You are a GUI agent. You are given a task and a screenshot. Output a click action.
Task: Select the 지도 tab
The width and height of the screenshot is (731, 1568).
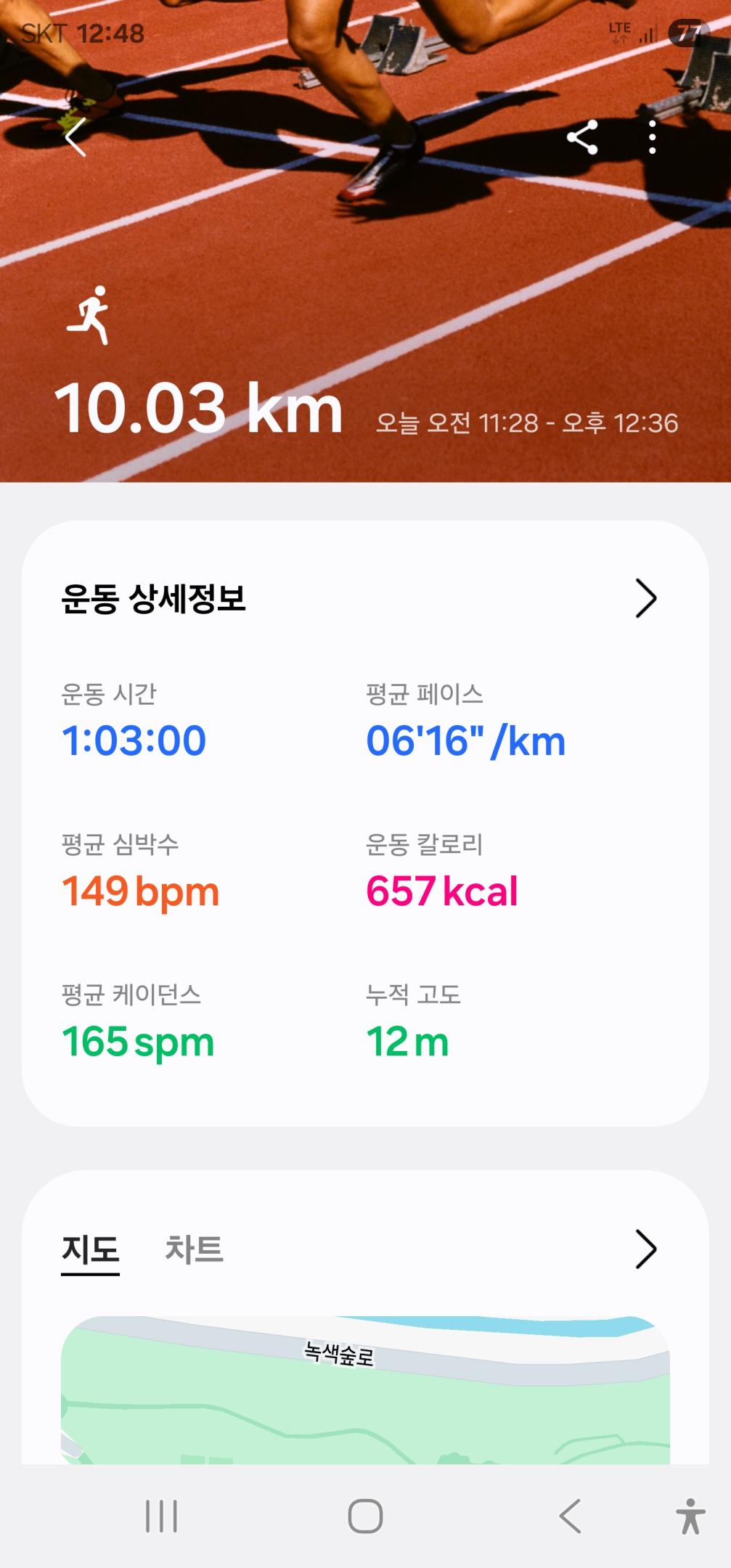tap(90, 1249)
